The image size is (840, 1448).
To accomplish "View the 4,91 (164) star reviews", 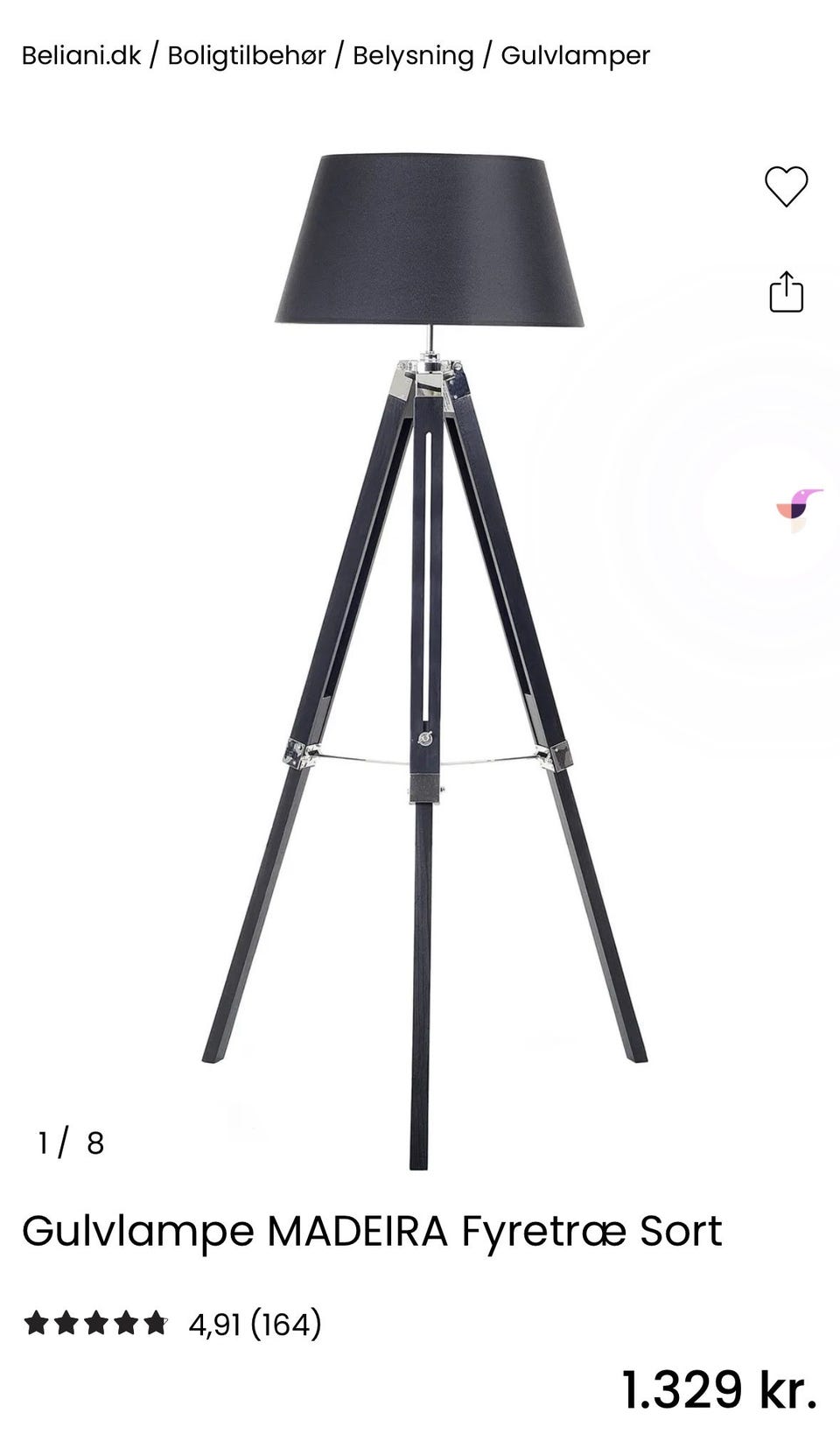I will tap(172, 1324).
